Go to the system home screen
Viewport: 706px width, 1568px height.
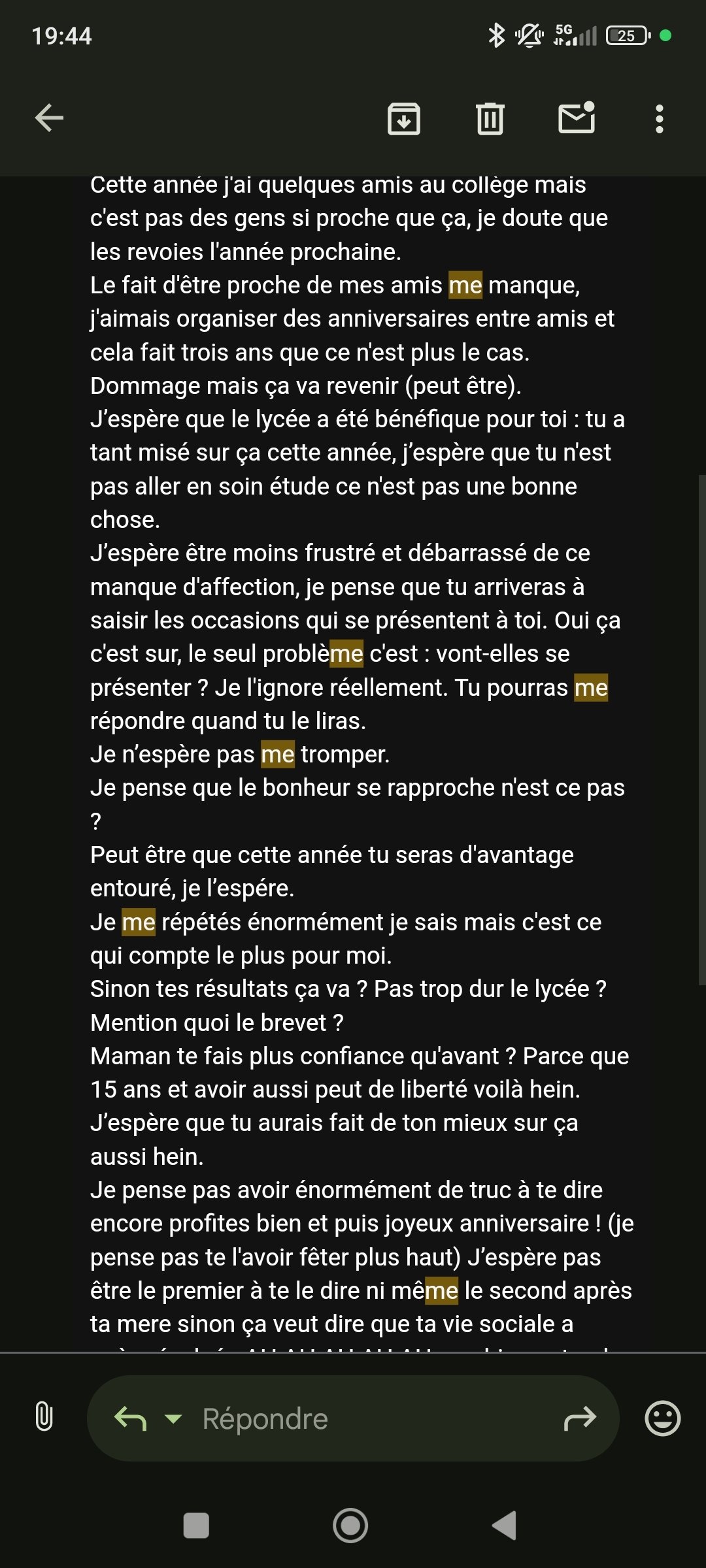pos(350,1526)
